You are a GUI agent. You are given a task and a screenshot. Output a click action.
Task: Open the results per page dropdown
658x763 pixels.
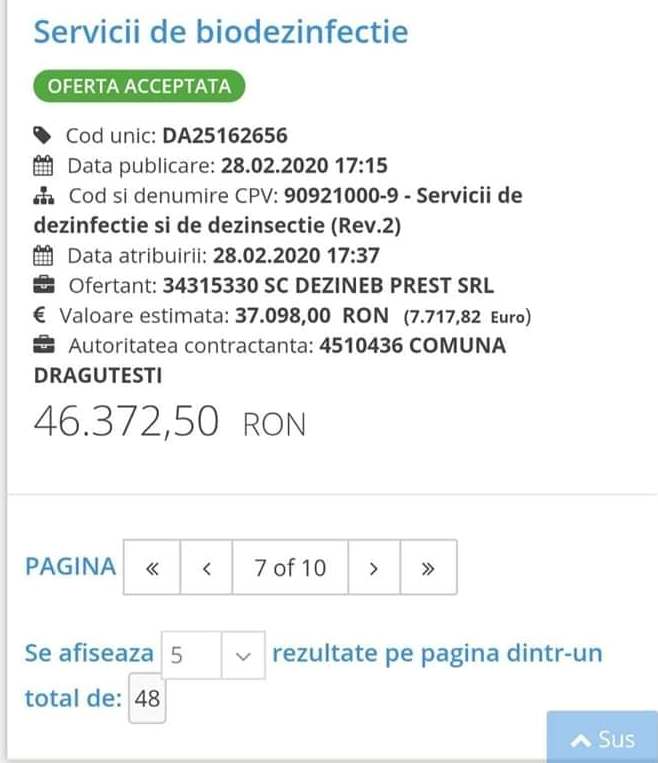click(x=213, y=655)
